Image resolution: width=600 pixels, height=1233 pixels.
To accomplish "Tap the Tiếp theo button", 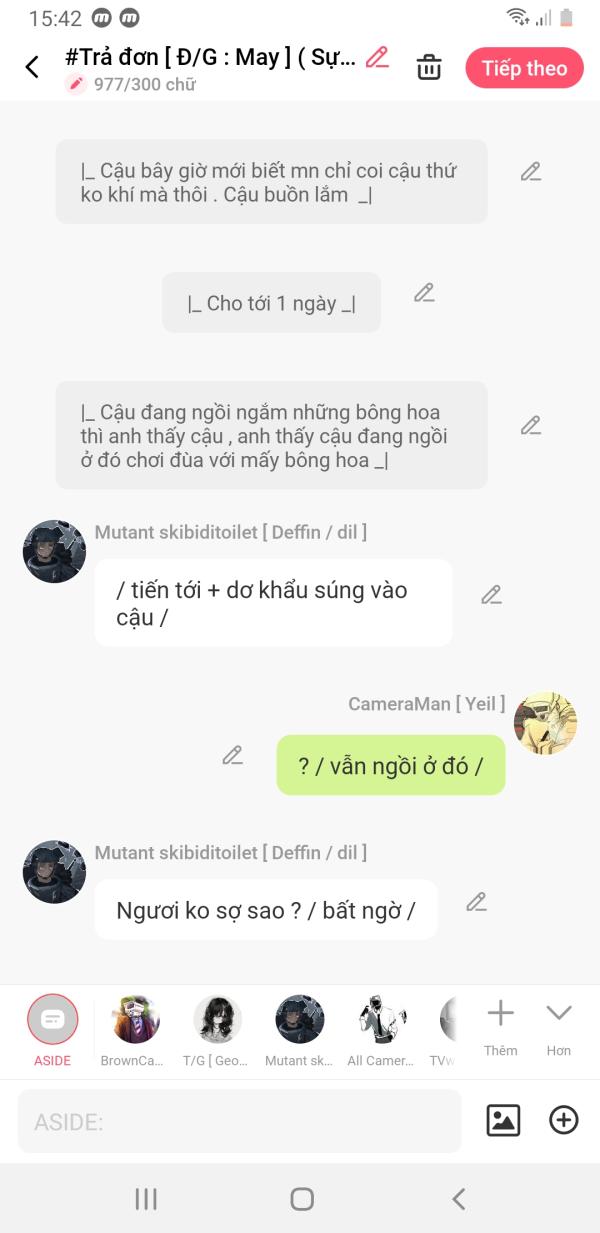I will 524,68.
